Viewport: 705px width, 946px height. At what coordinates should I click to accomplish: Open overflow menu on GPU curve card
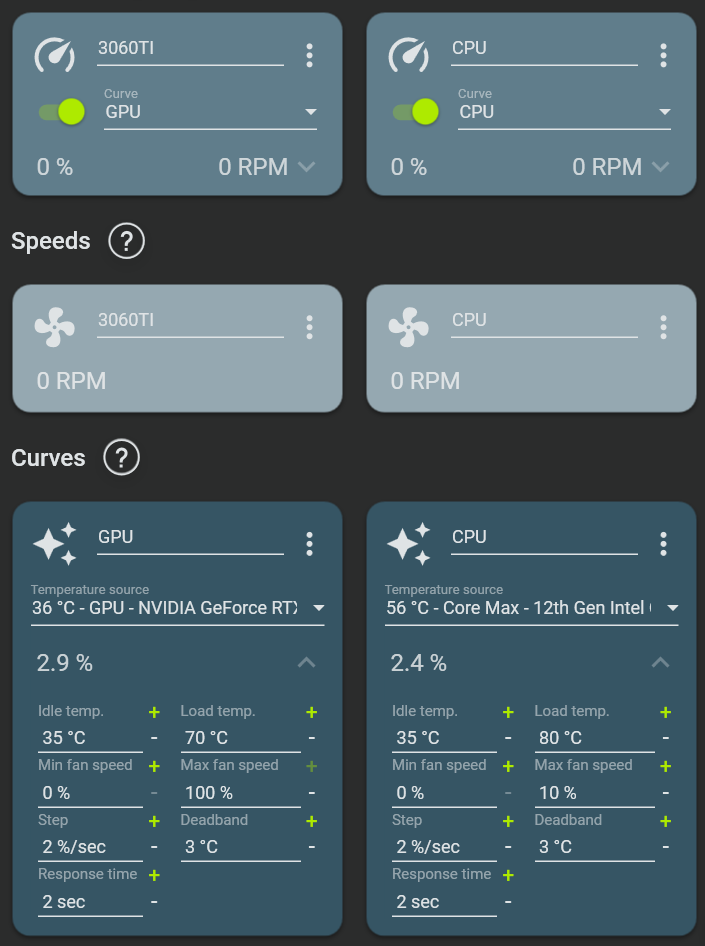point(310,544)
